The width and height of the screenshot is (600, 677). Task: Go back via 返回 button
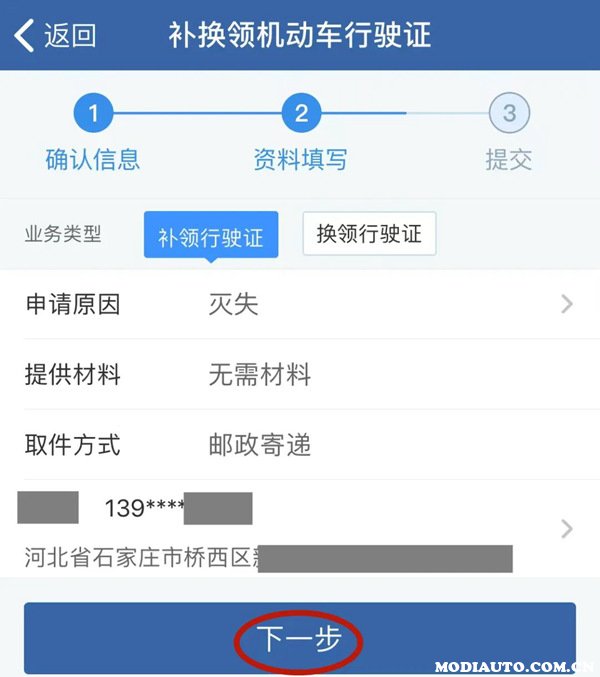tap(55, 36)
